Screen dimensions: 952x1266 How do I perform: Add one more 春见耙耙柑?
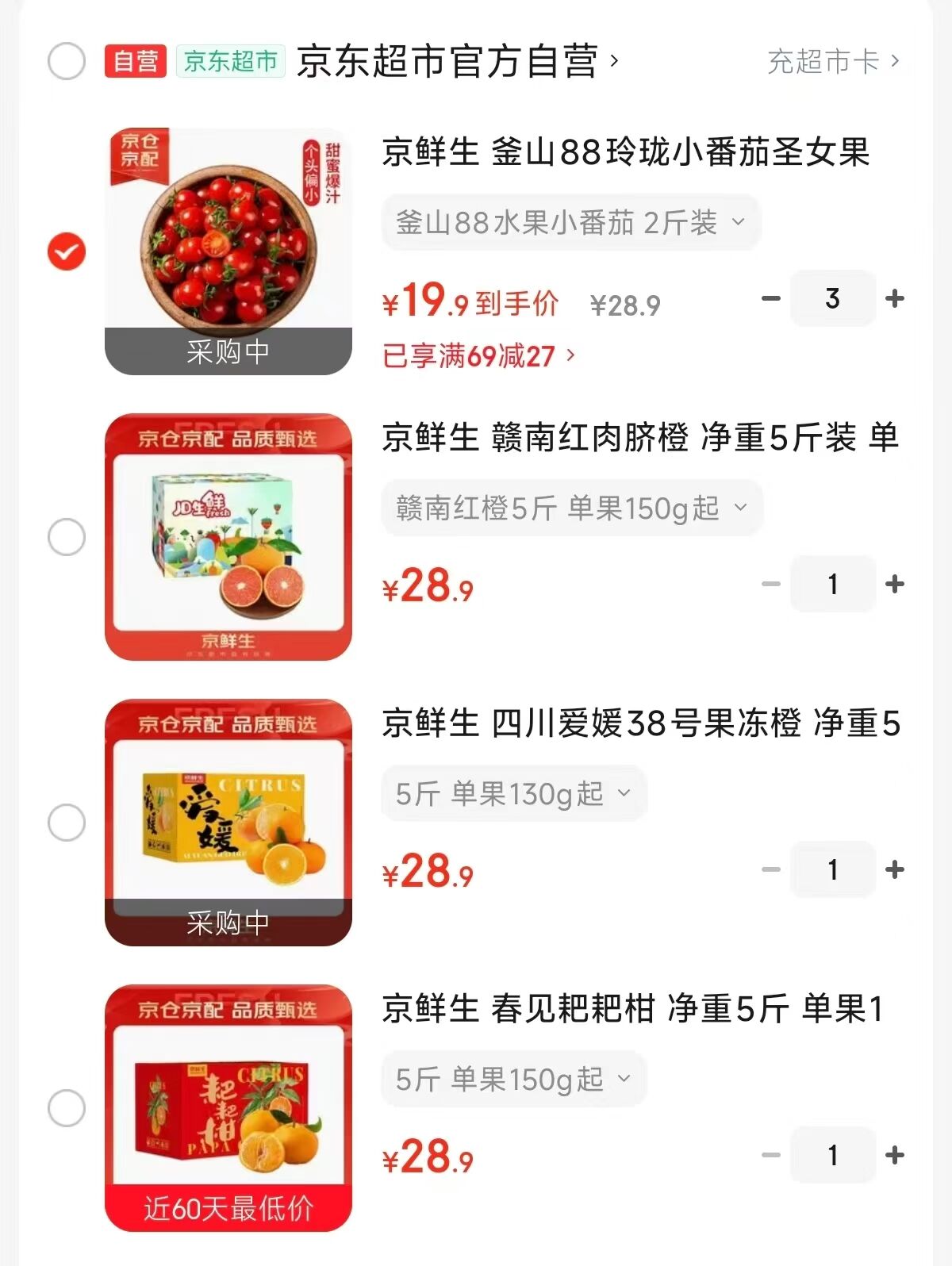tap(895, 1156)
